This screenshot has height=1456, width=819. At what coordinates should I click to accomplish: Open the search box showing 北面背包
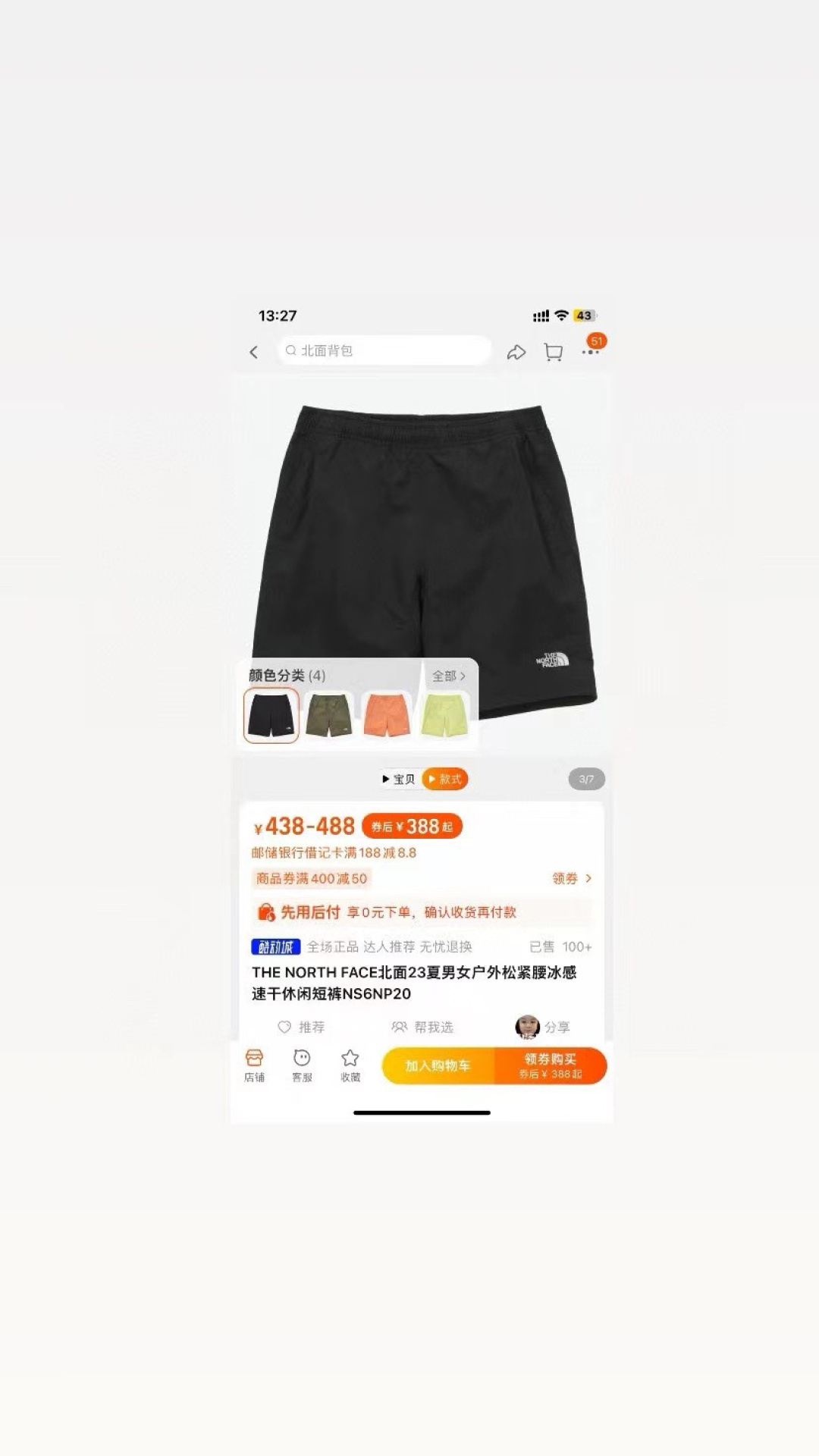click(384, 350)
